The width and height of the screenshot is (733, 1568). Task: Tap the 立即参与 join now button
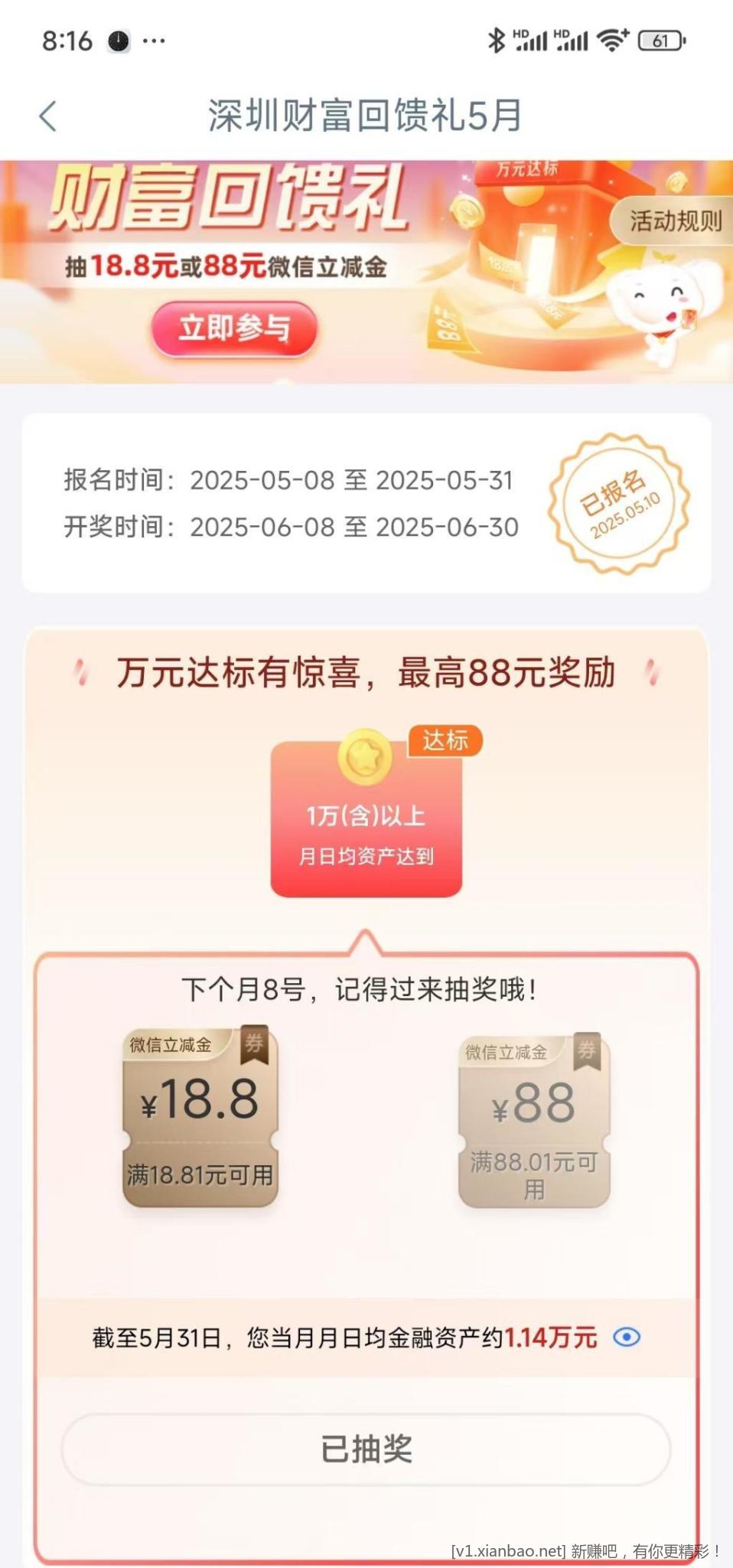(x=234, y=329)
